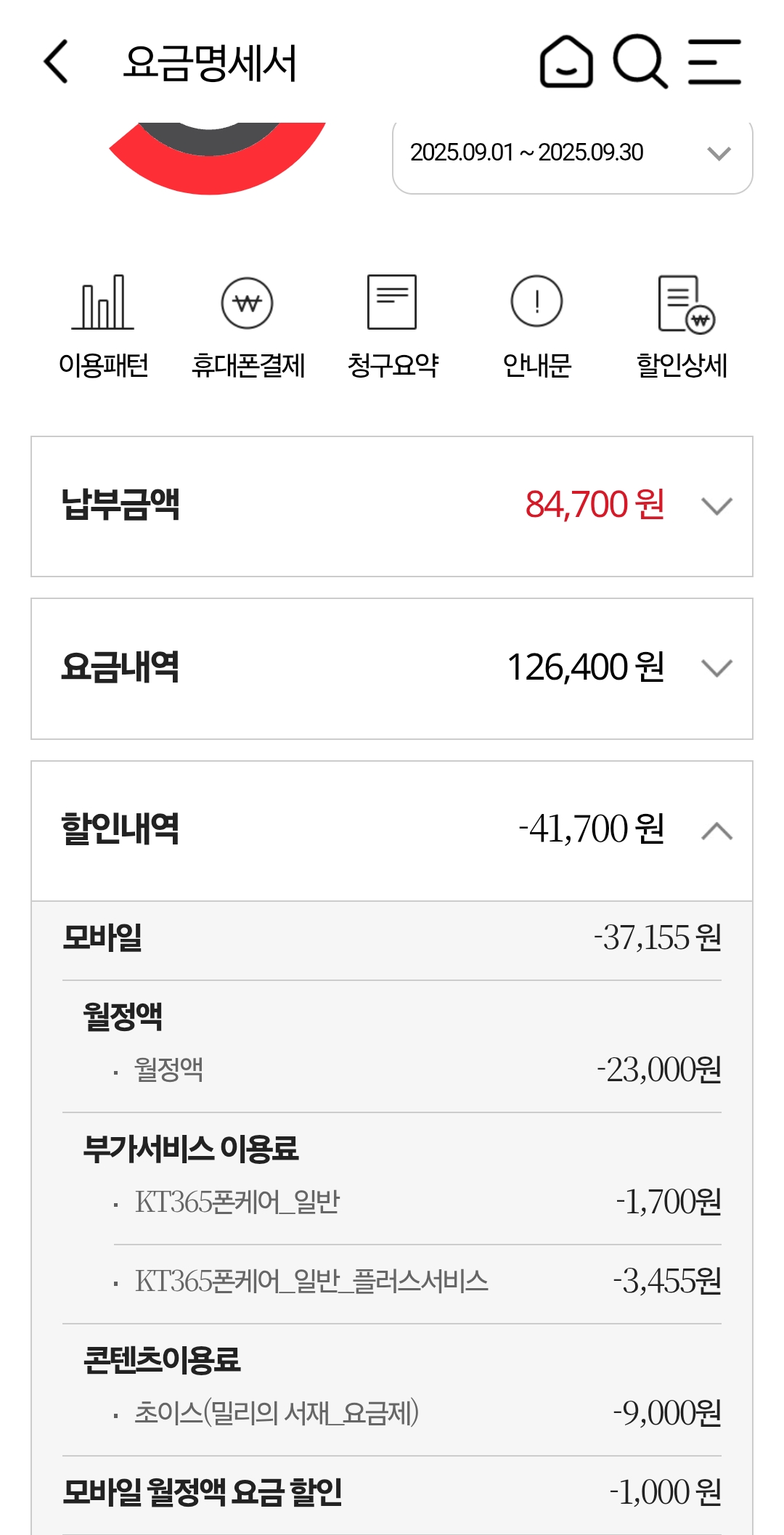The height and width of the screenshot is (1535, 784).
Task: Open the home icon
Action: click(x=566, y=62)
